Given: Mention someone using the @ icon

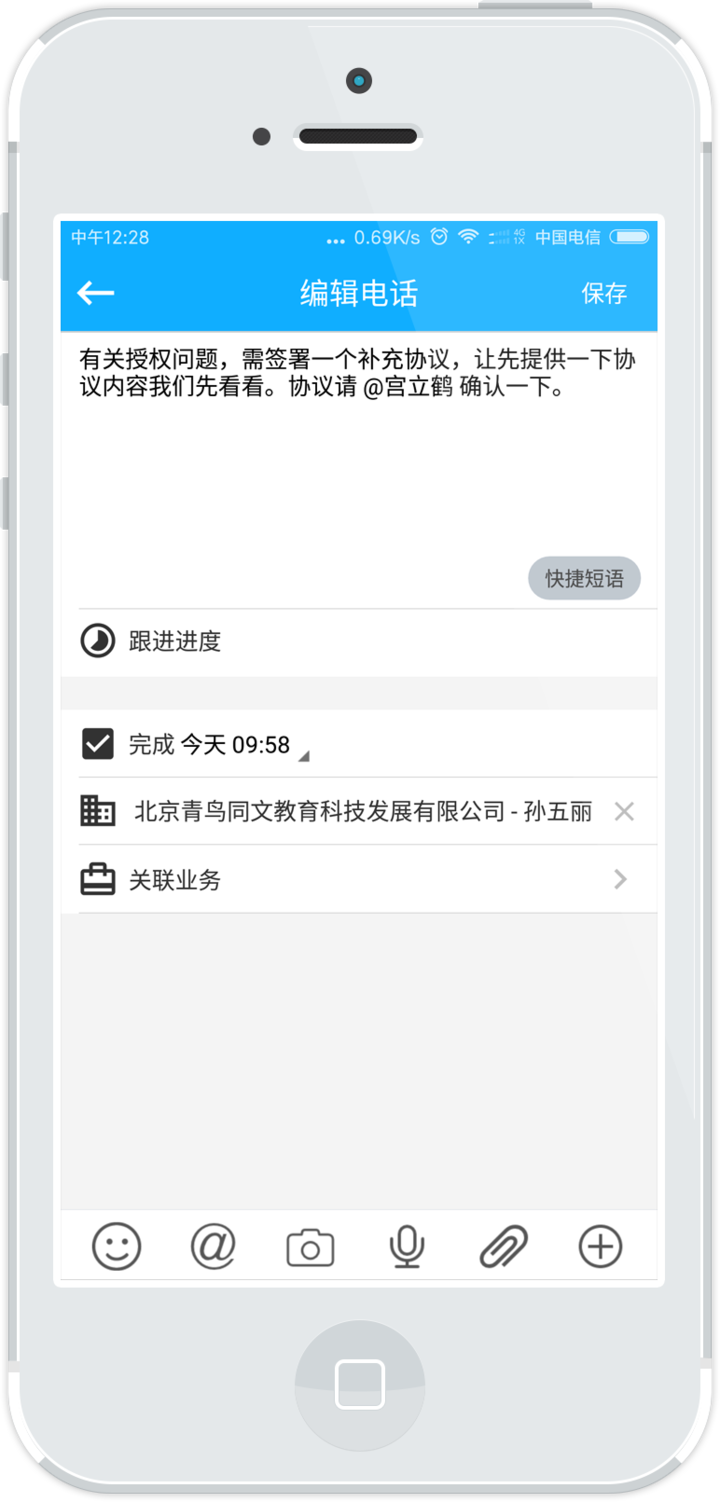Looking at the screenshot, I should coord(213,1247).
